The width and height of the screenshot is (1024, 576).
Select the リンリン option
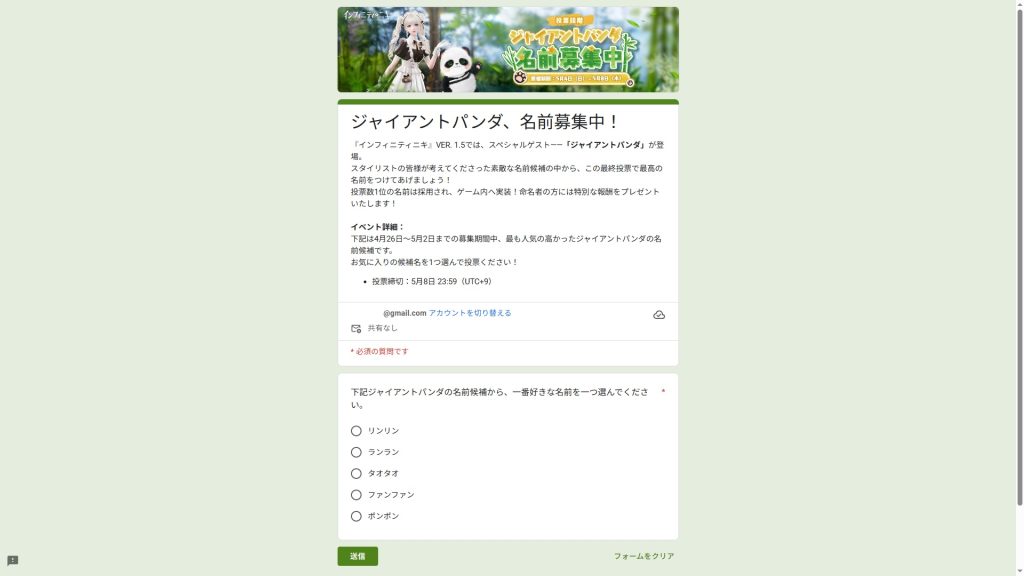pyautogui.click(x=356, y=431)
